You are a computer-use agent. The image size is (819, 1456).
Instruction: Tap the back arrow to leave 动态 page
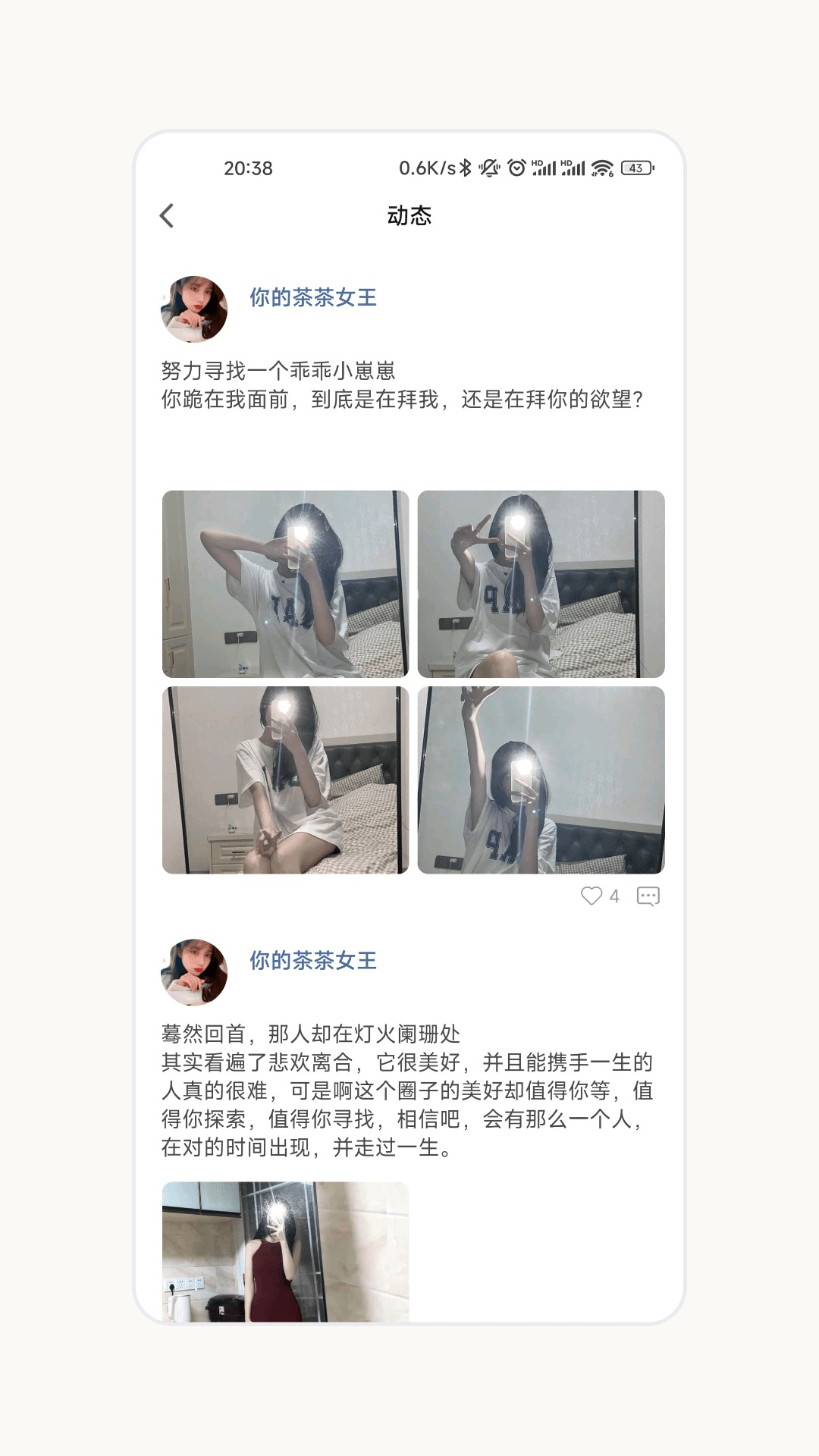click(168, 217)
